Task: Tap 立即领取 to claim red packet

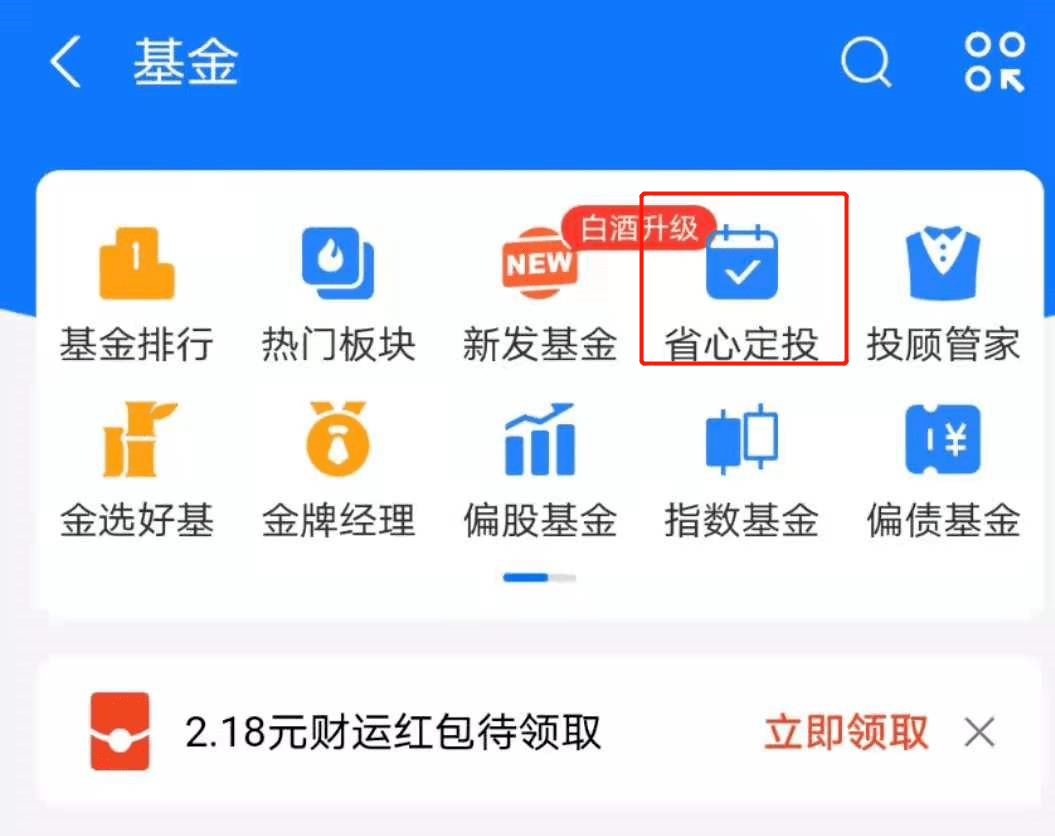Action: pos(846,733)
